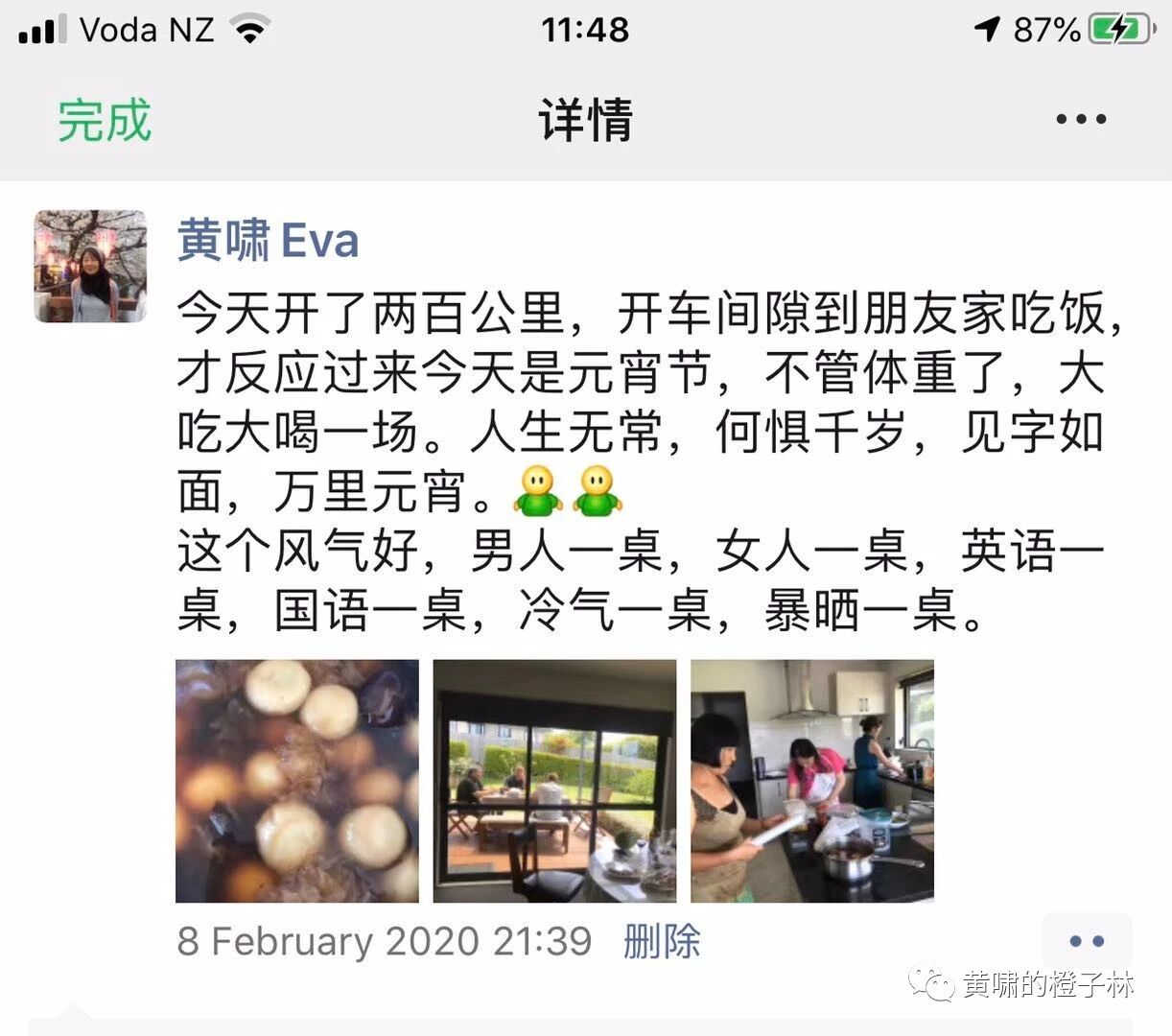Open the three-dot overflow menu

(1081, 120)
